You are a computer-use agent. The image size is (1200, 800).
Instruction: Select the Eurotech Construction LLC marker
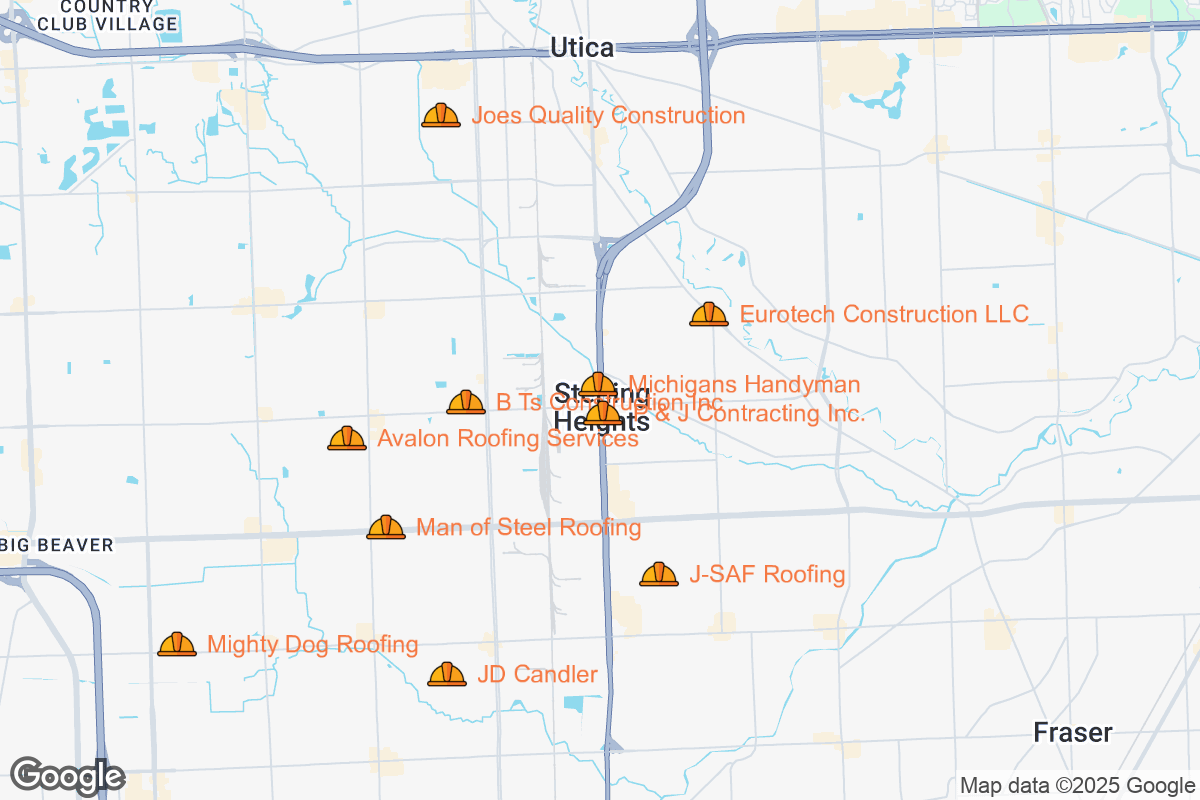[x=709, y=315]
